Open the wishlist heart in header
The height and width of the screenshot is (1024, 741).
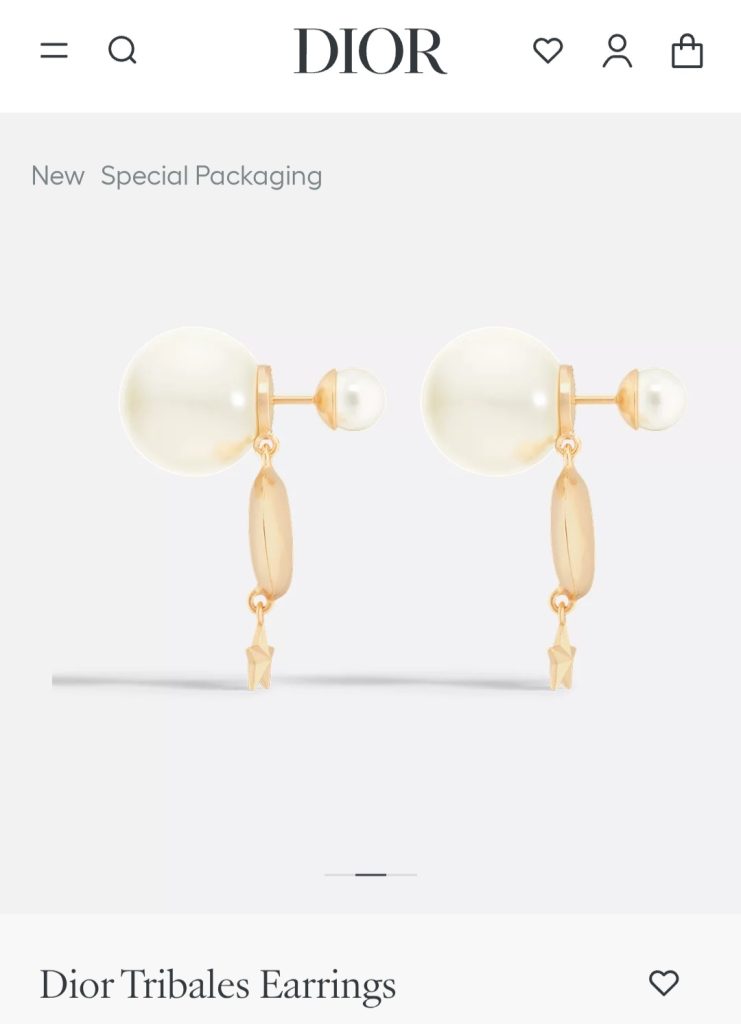click(x=548, y=50)
